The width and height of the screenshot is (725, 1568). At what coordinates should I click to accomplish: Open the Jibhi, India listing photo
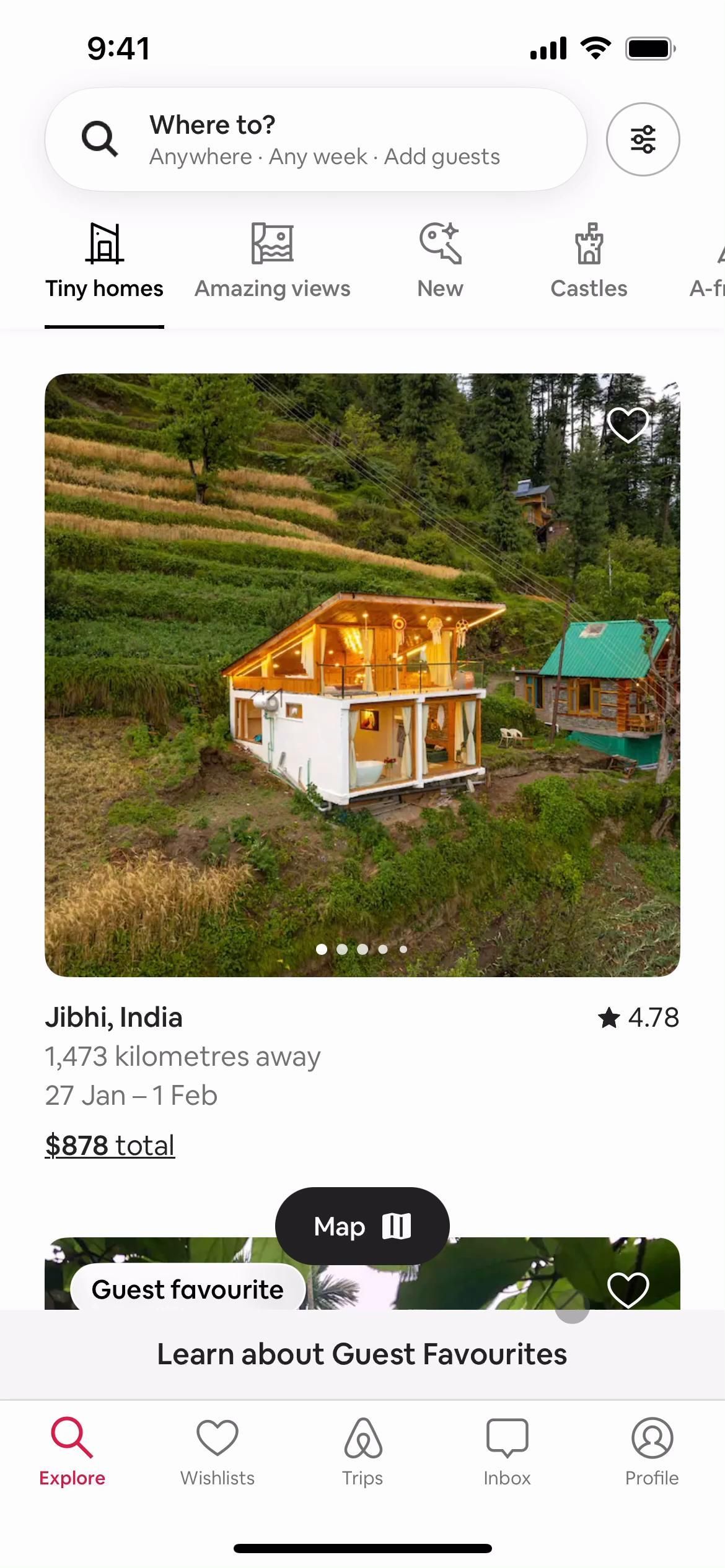[362, 675]
